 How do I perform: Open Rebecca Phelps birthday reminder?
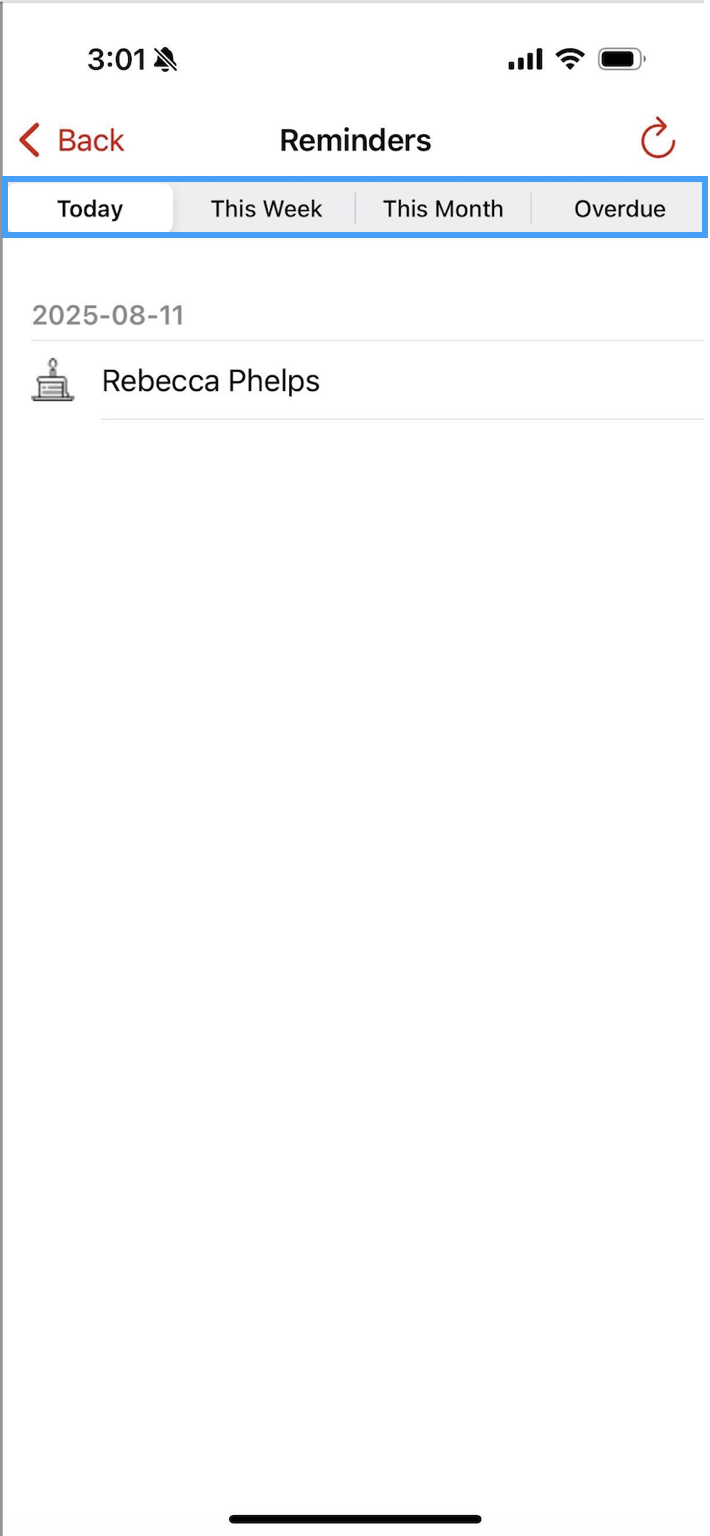[x=211, y=381]
